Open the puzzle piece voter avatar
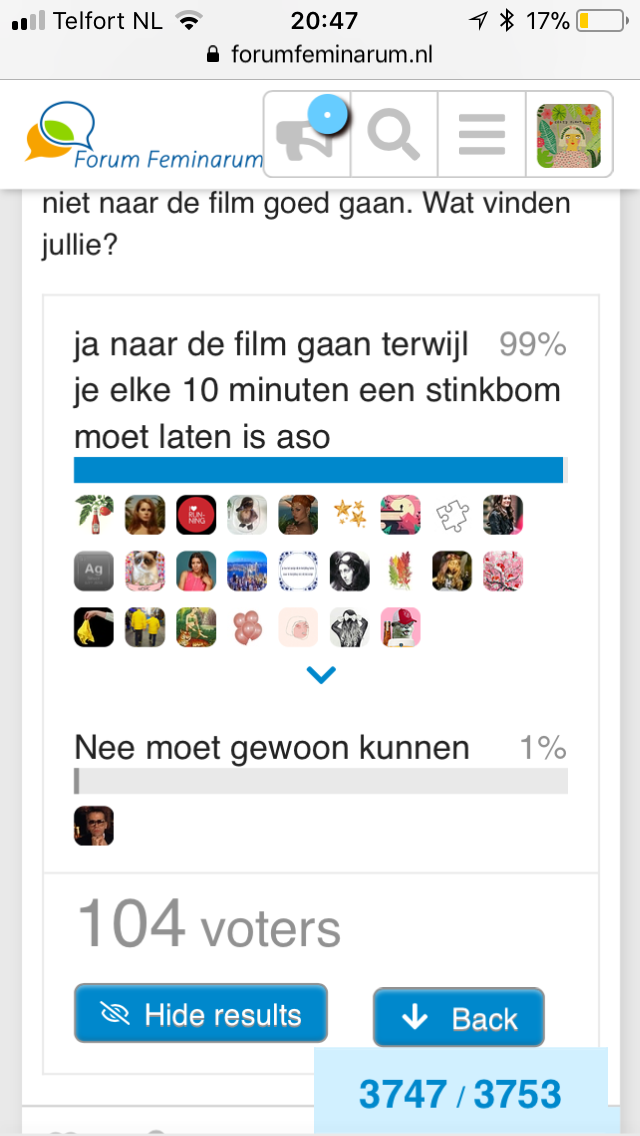The height and width of the screenshot is (1136, 640). pos(452,515)
